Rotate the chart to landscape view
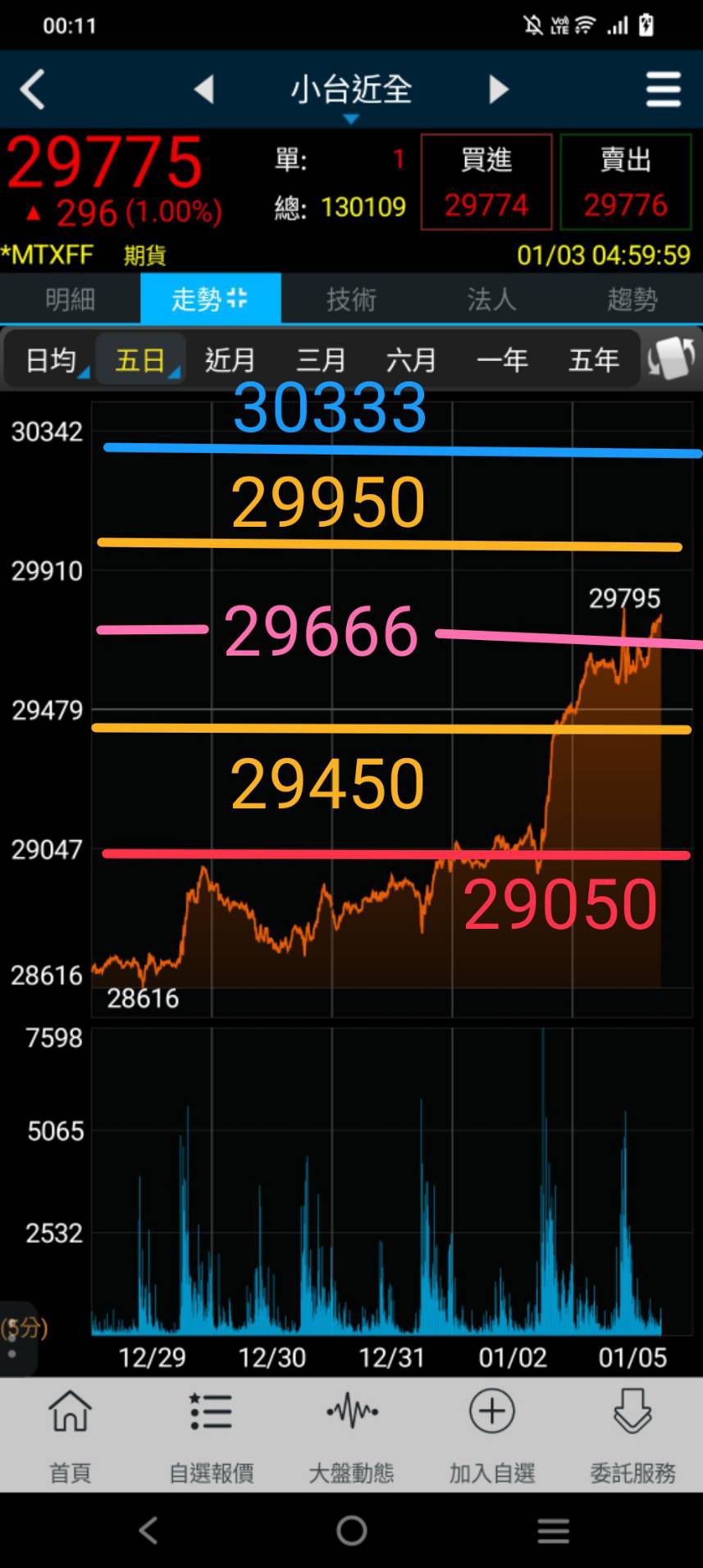This screenshot has width=703, height=1568. click(671, 359)
